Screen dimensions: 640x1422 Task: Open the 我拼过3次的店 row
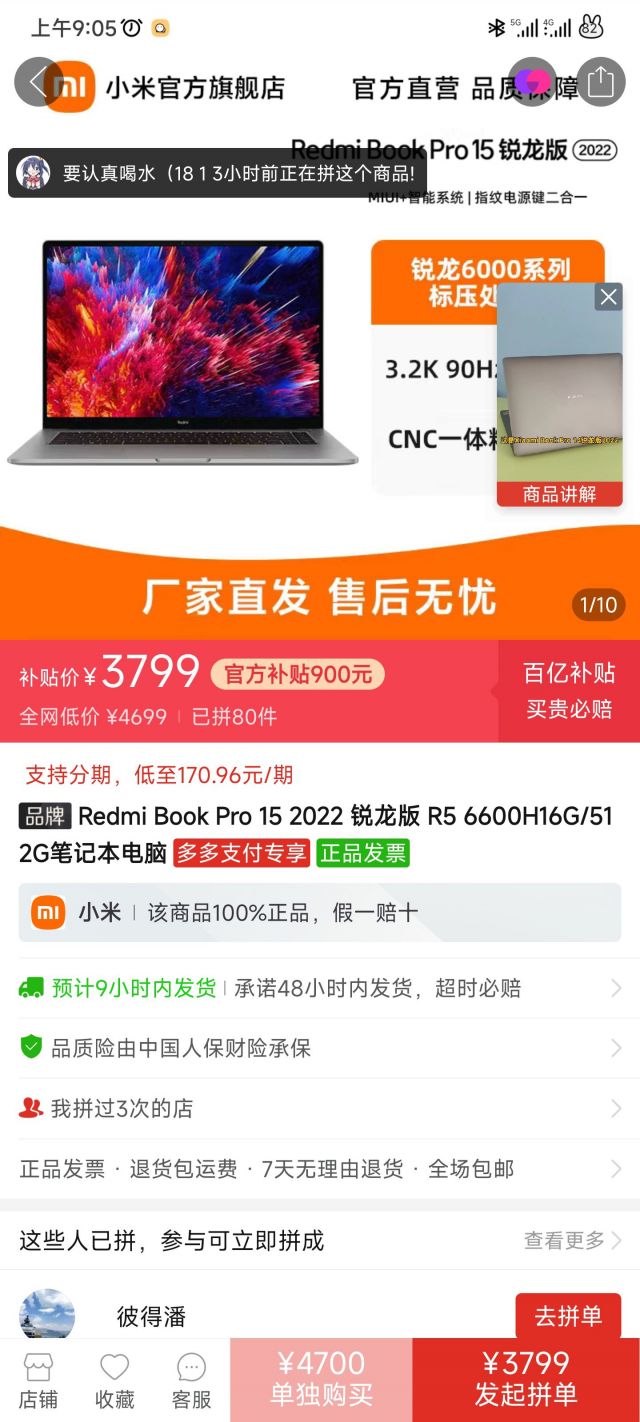(320, 1108)
